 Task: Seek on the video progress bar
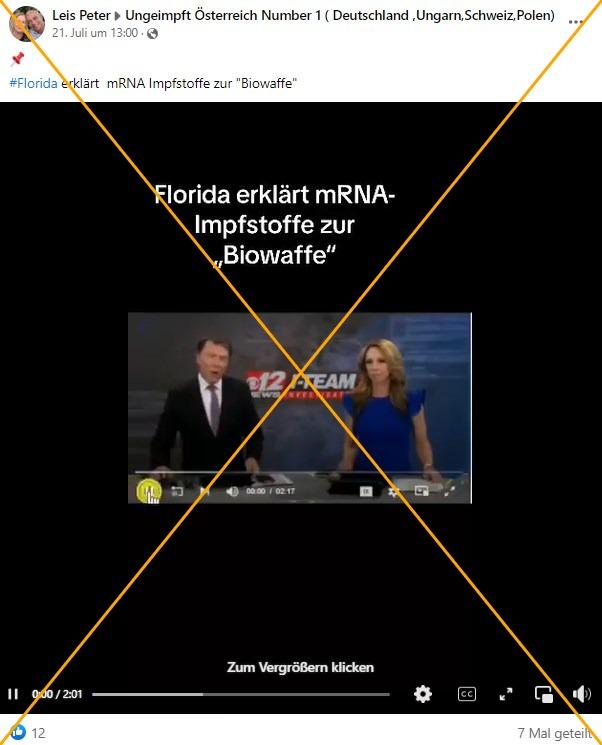pyautogui.click(x=240, y=694)
